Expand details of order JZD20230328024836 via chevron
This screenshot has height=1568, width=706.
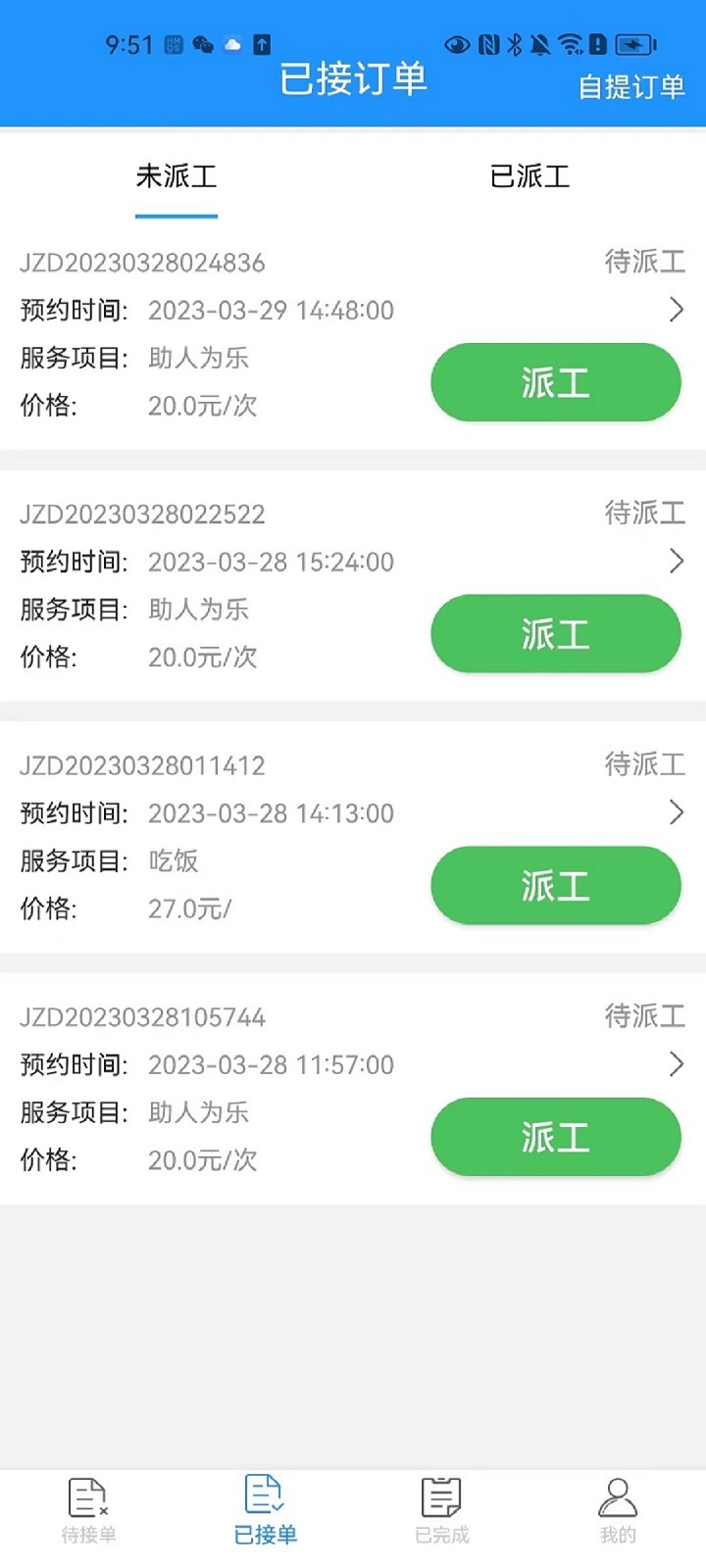[678, 310]
